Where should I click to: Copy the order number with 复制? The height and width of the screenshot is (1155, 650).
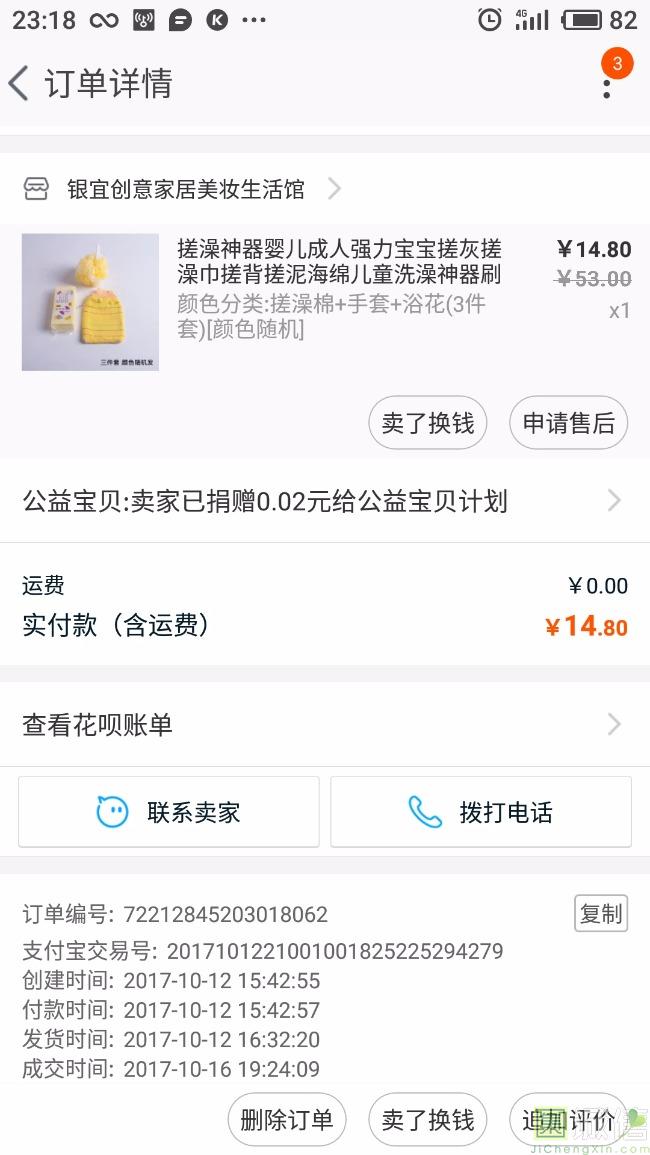click(x=601, y=913)
